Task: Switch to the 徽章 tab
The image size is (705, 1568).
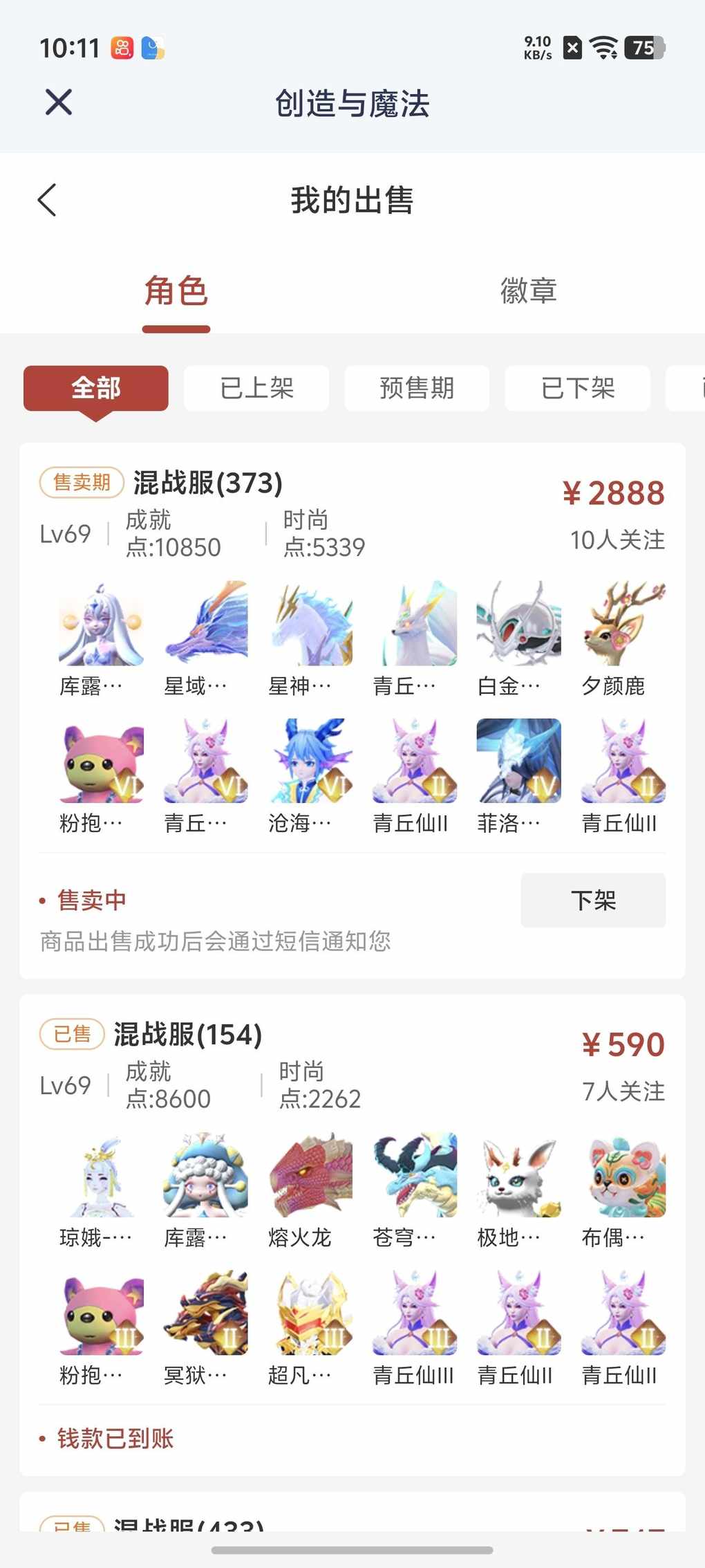Action: point(528,290)
